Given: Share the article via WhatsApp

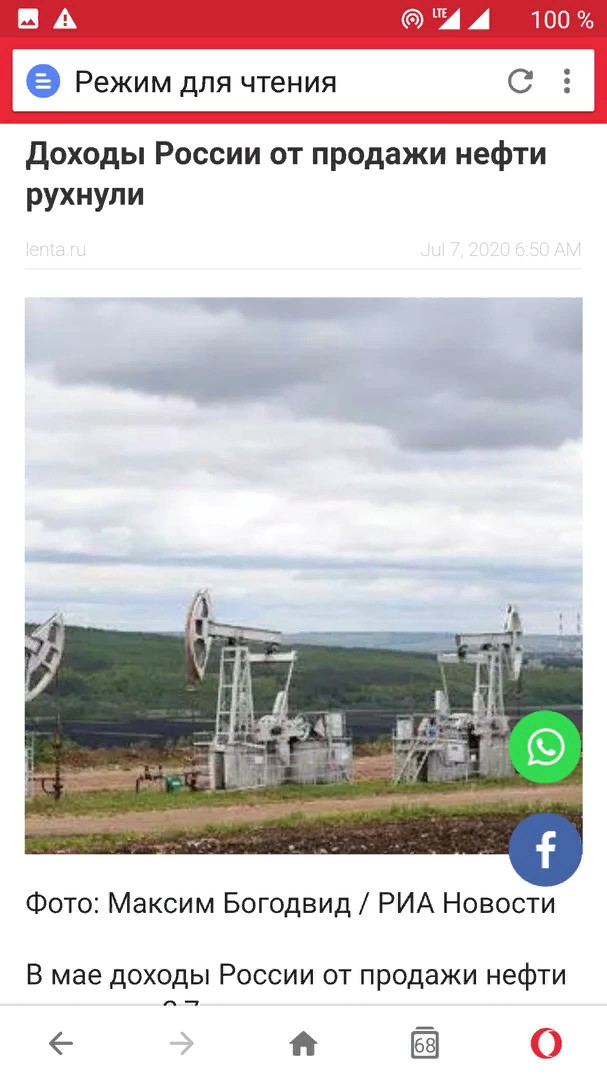Looking at the screenshot, I should click(545, 747).
